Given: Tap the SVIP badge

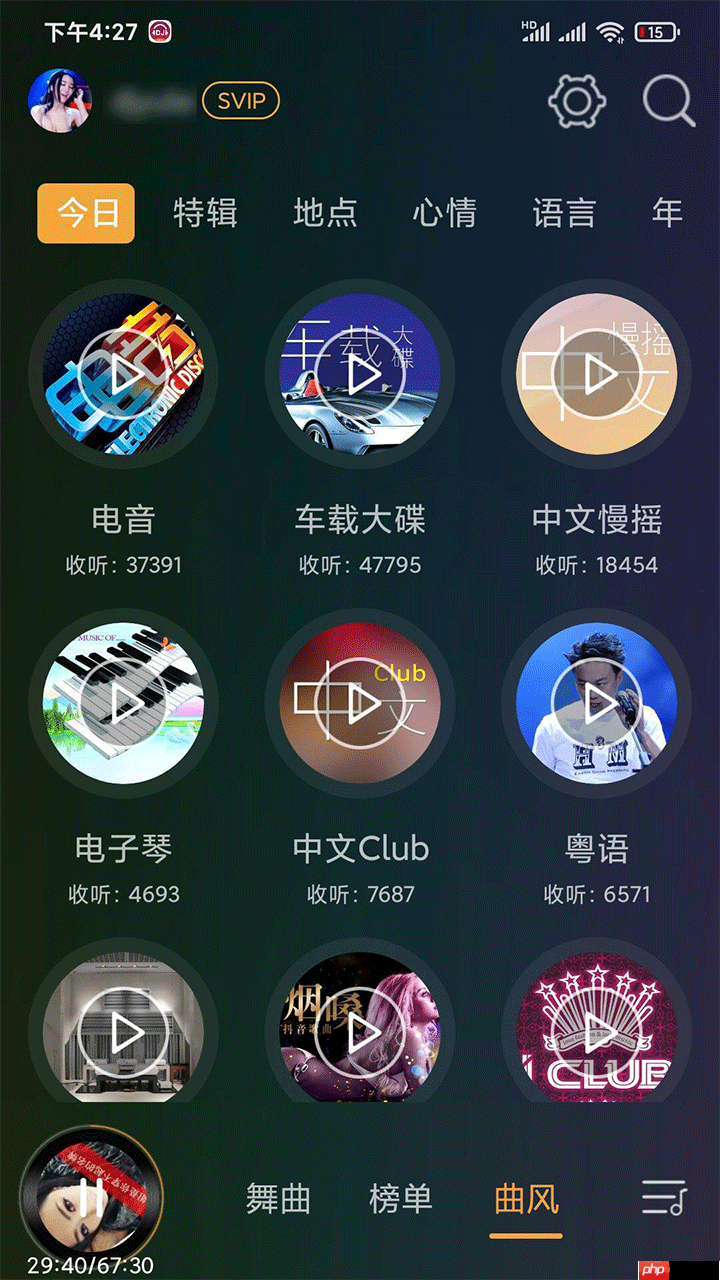Looking at the screenshot, I should (239, 100).
